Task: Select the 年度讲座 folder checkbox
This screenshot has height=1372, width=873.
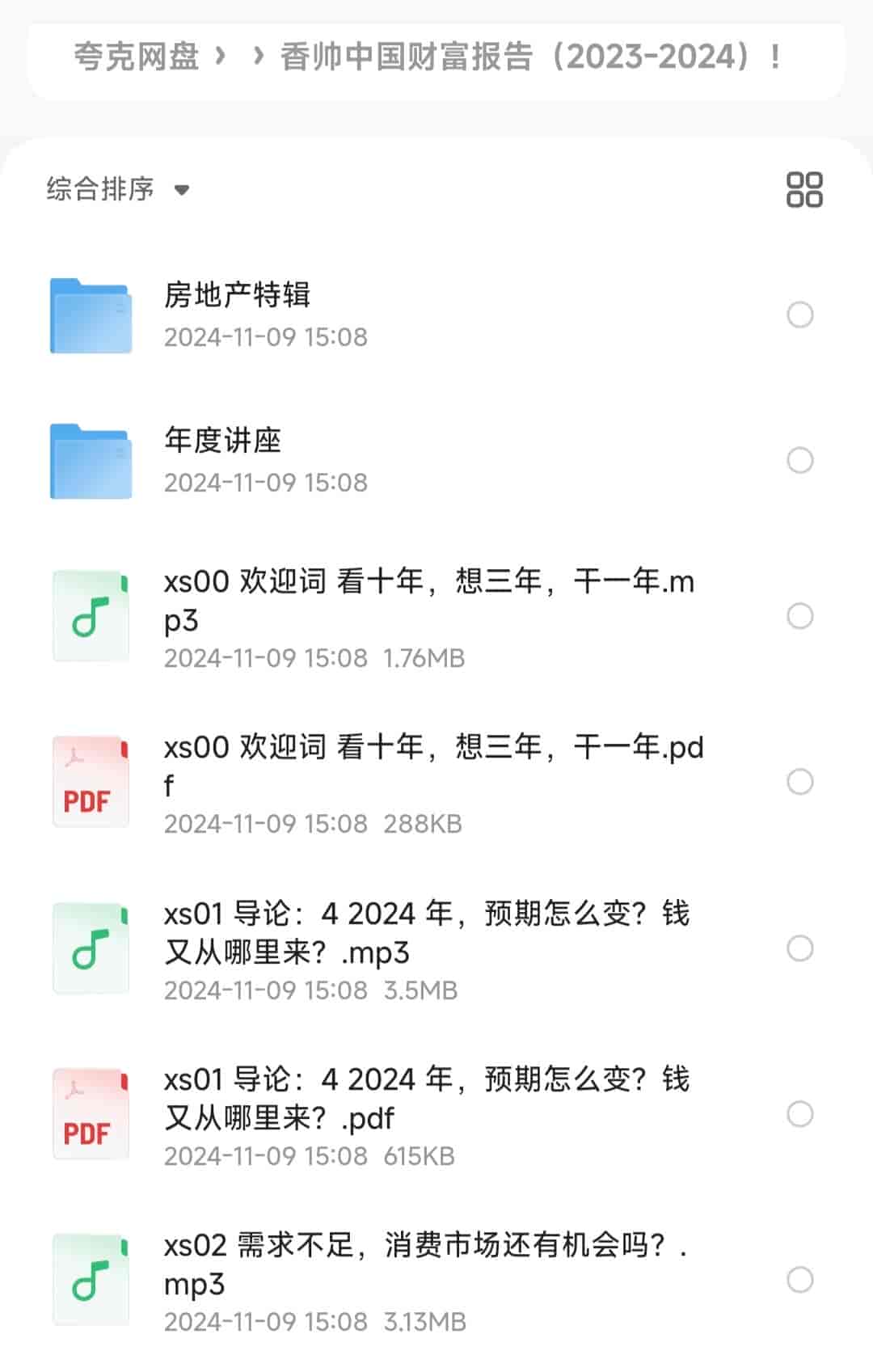Action: tap(800, 460)
